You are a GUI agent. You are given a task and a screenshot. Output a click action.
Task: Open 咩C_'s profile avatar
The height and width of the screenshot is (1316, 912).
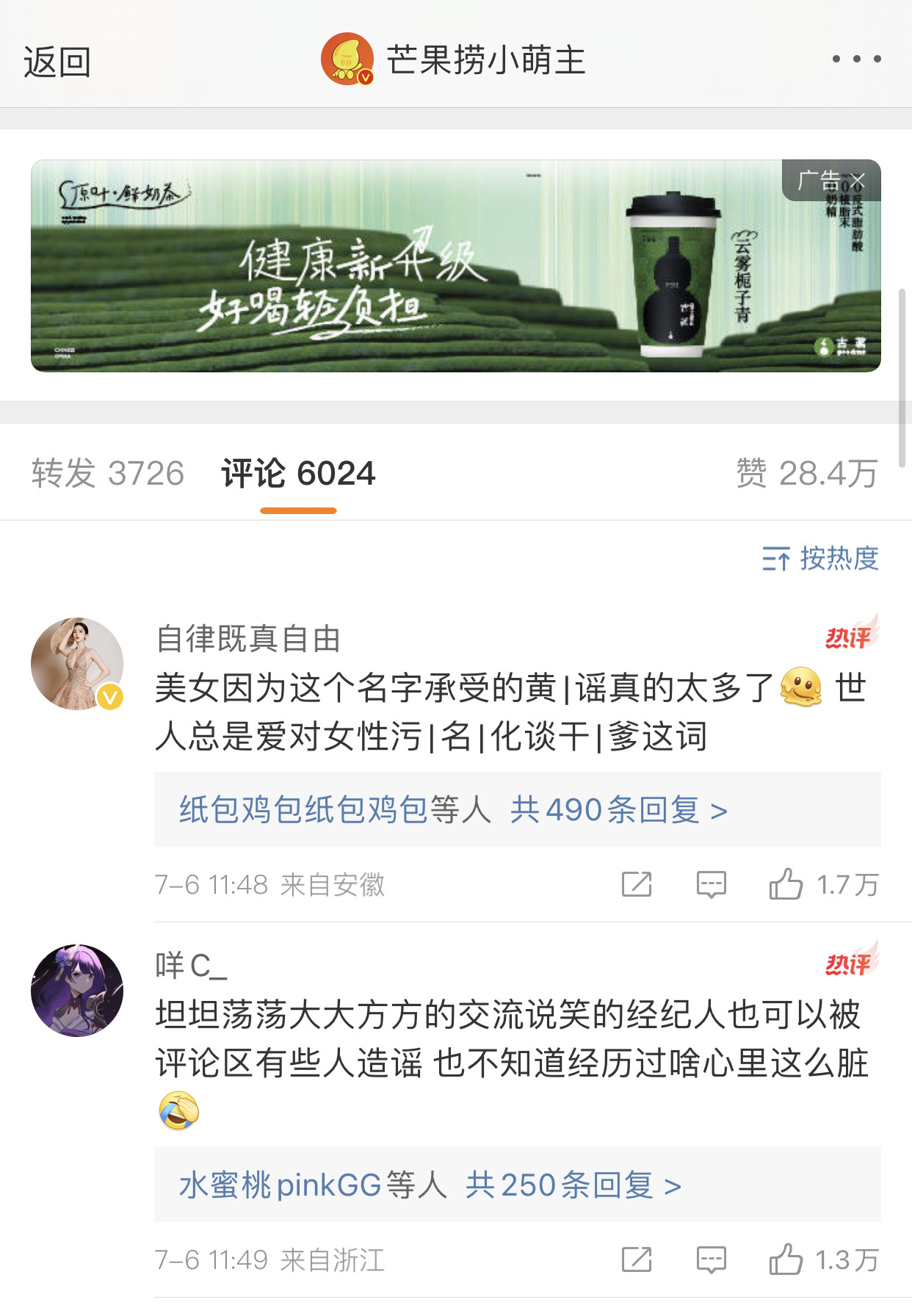tap(77, 991)
